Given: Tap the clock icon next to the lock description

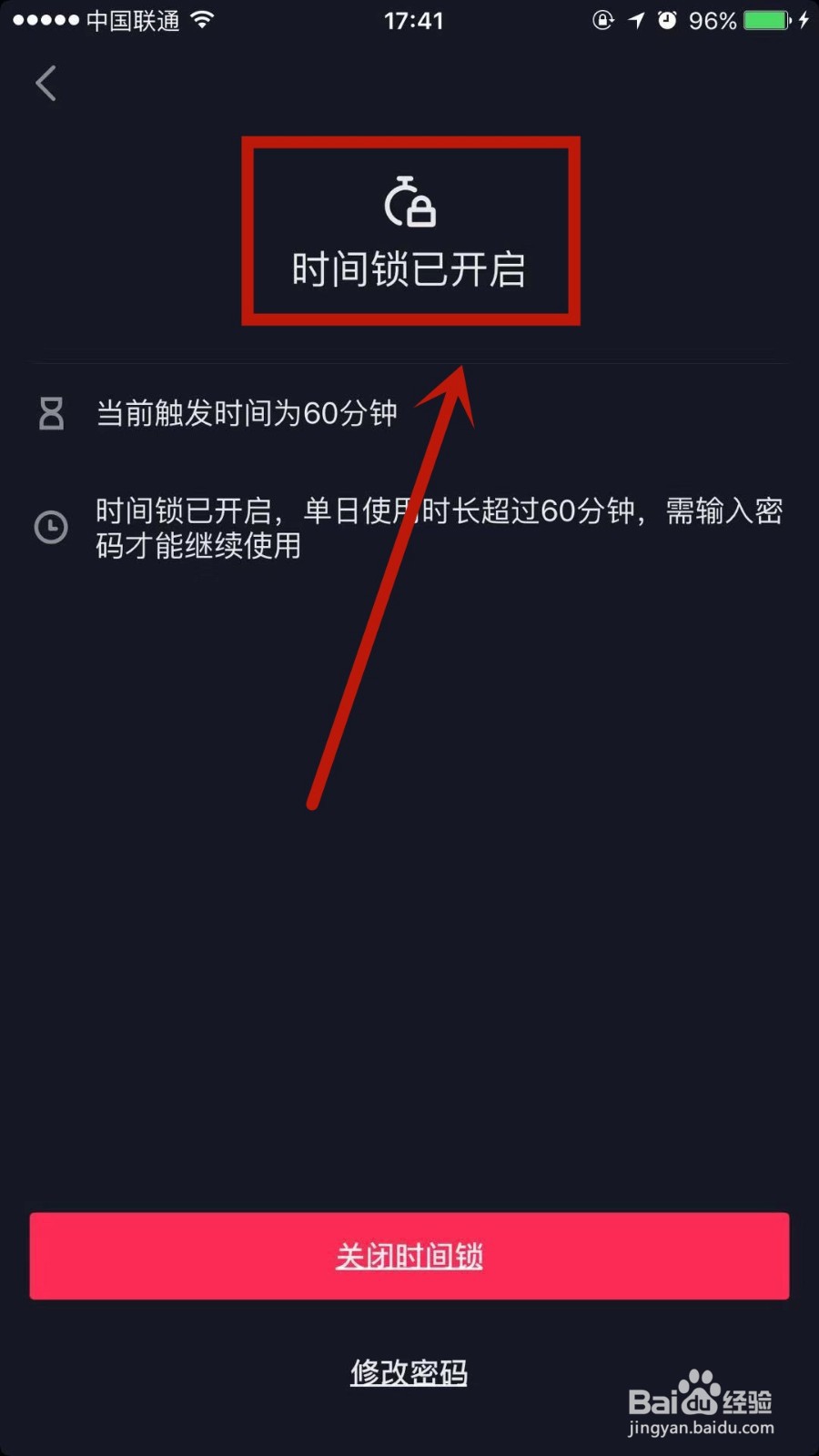Looking at the screenshot, I should tap(51, 526).
